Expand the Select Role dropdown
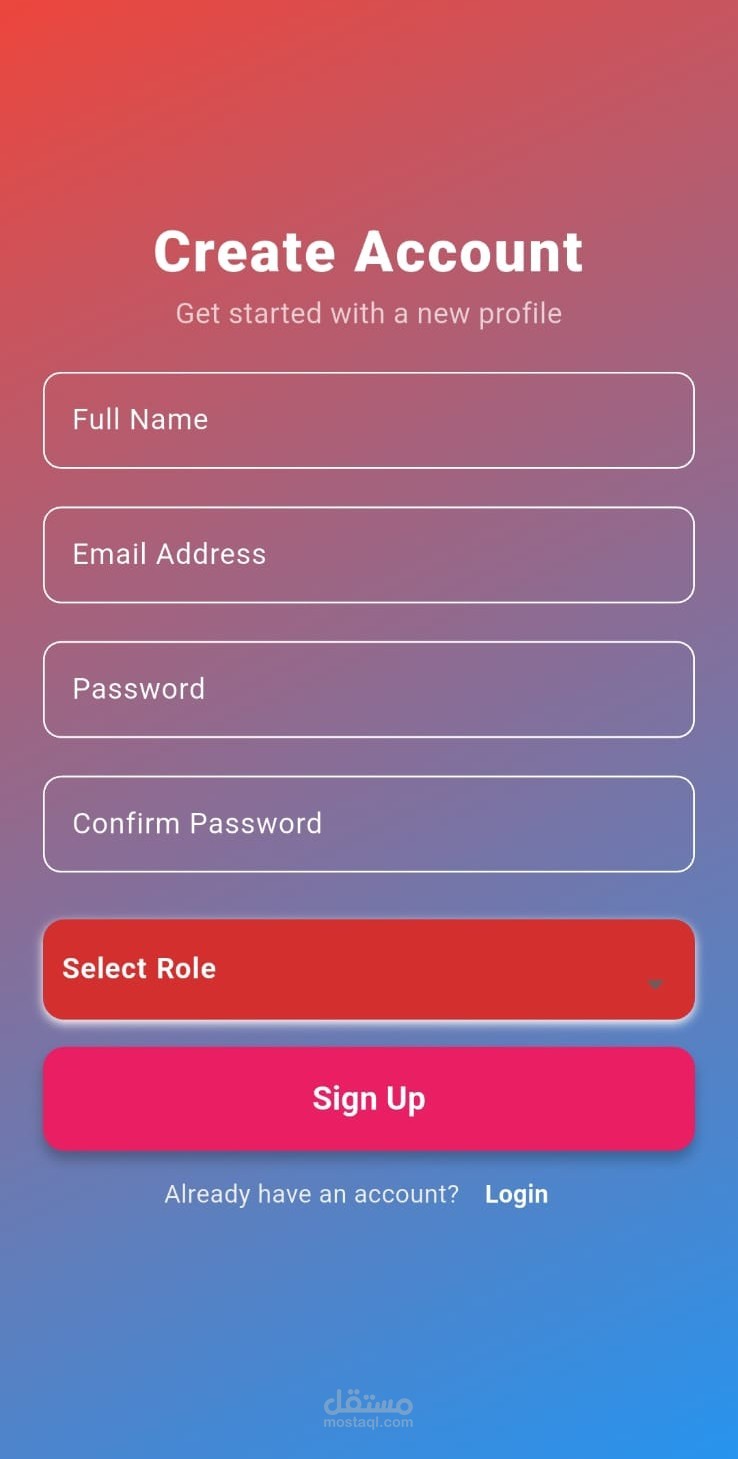Screen dimensions: 738x1459 click(368, 969)
